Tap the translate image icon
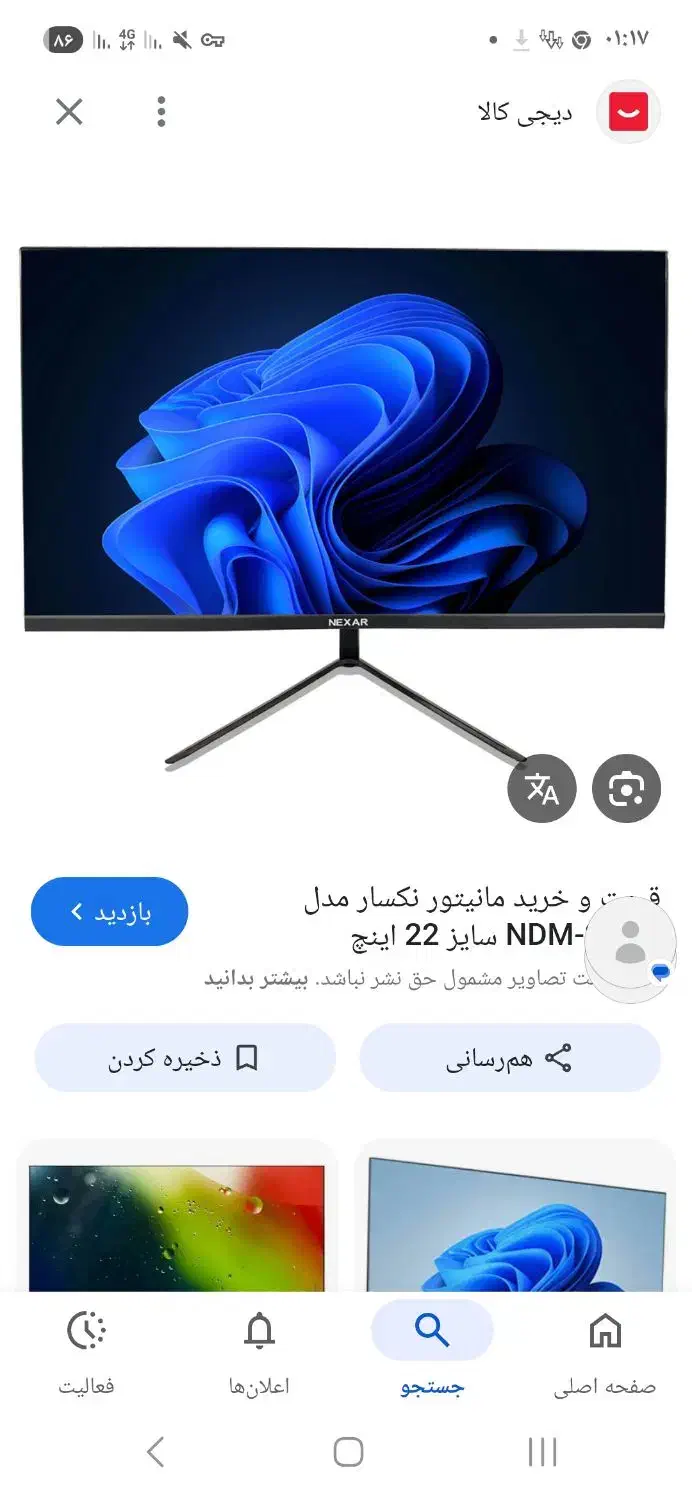Viewport: 692px width, 1500px height. click(542, 789)
